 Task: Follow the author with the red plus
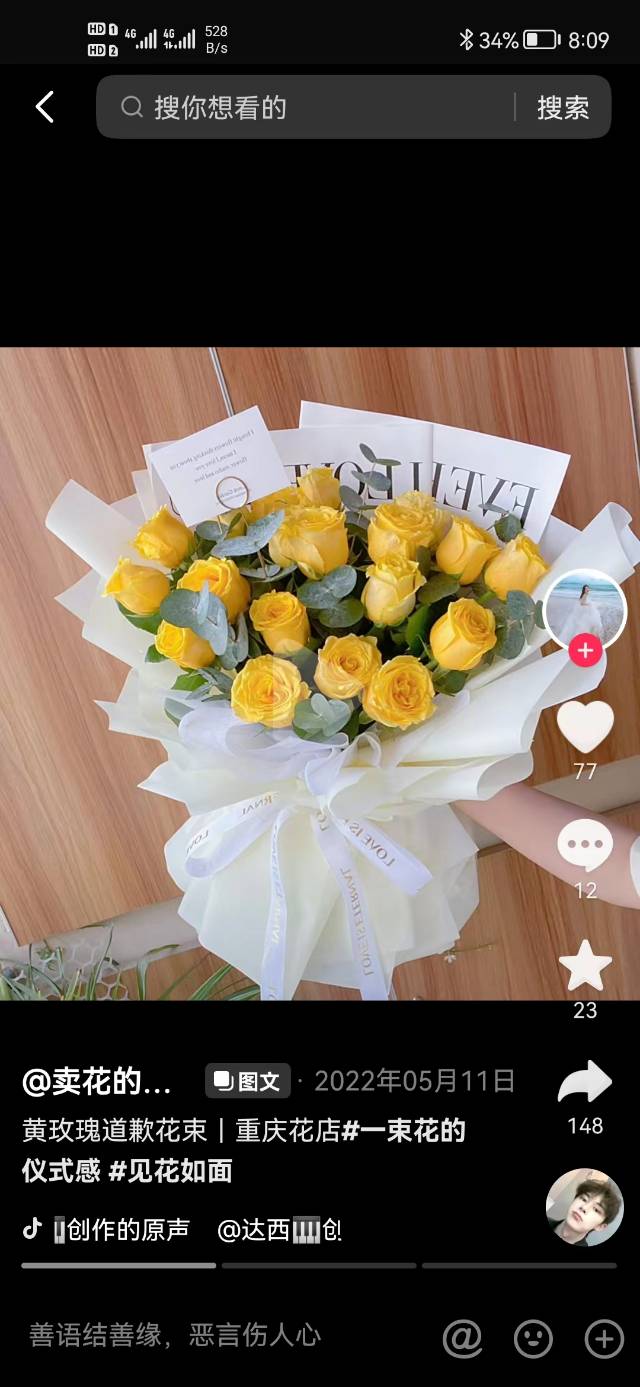(x=585, y=651)
